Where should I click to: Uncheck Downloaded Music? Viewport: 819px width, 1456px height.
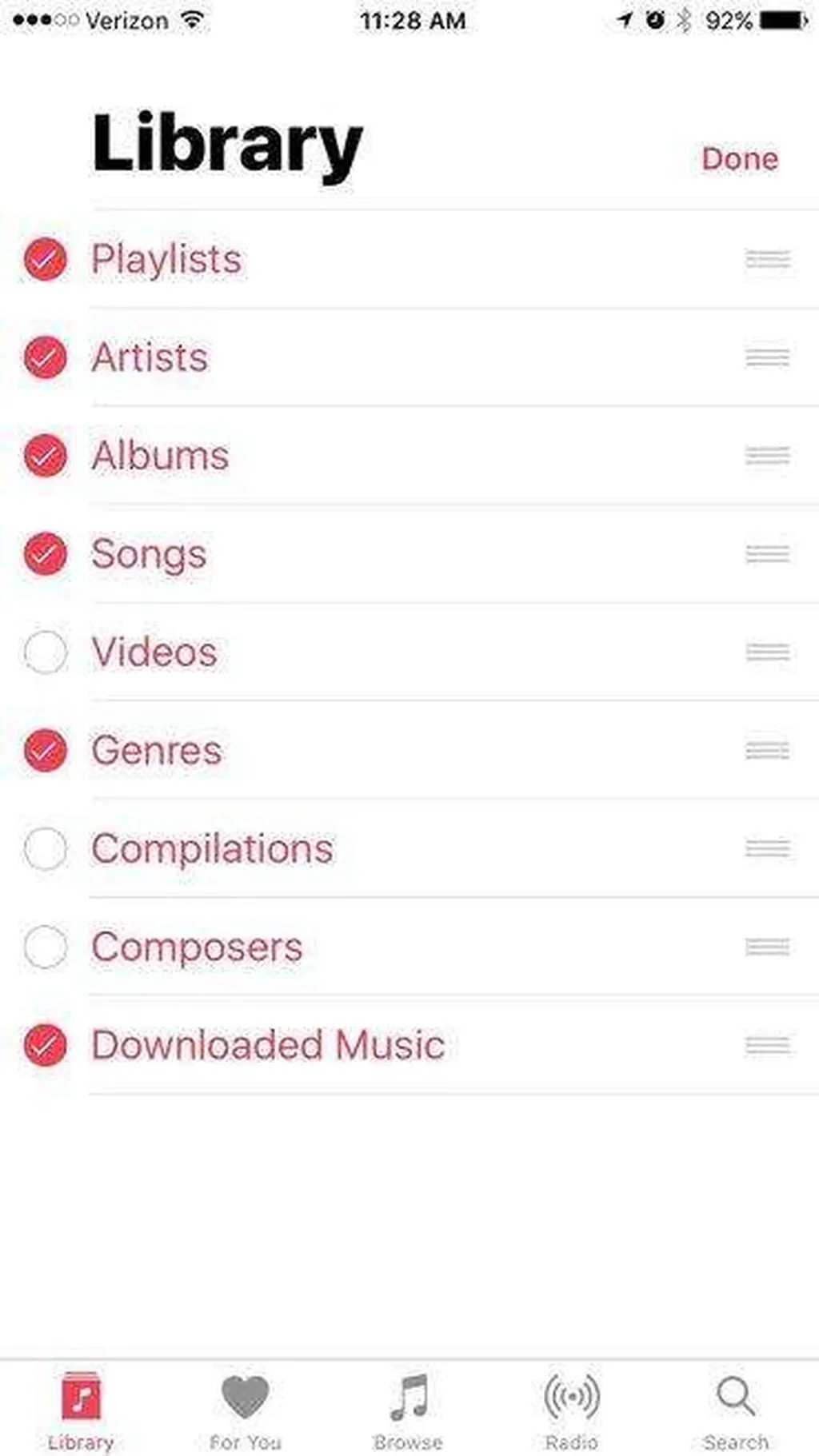46,1045
